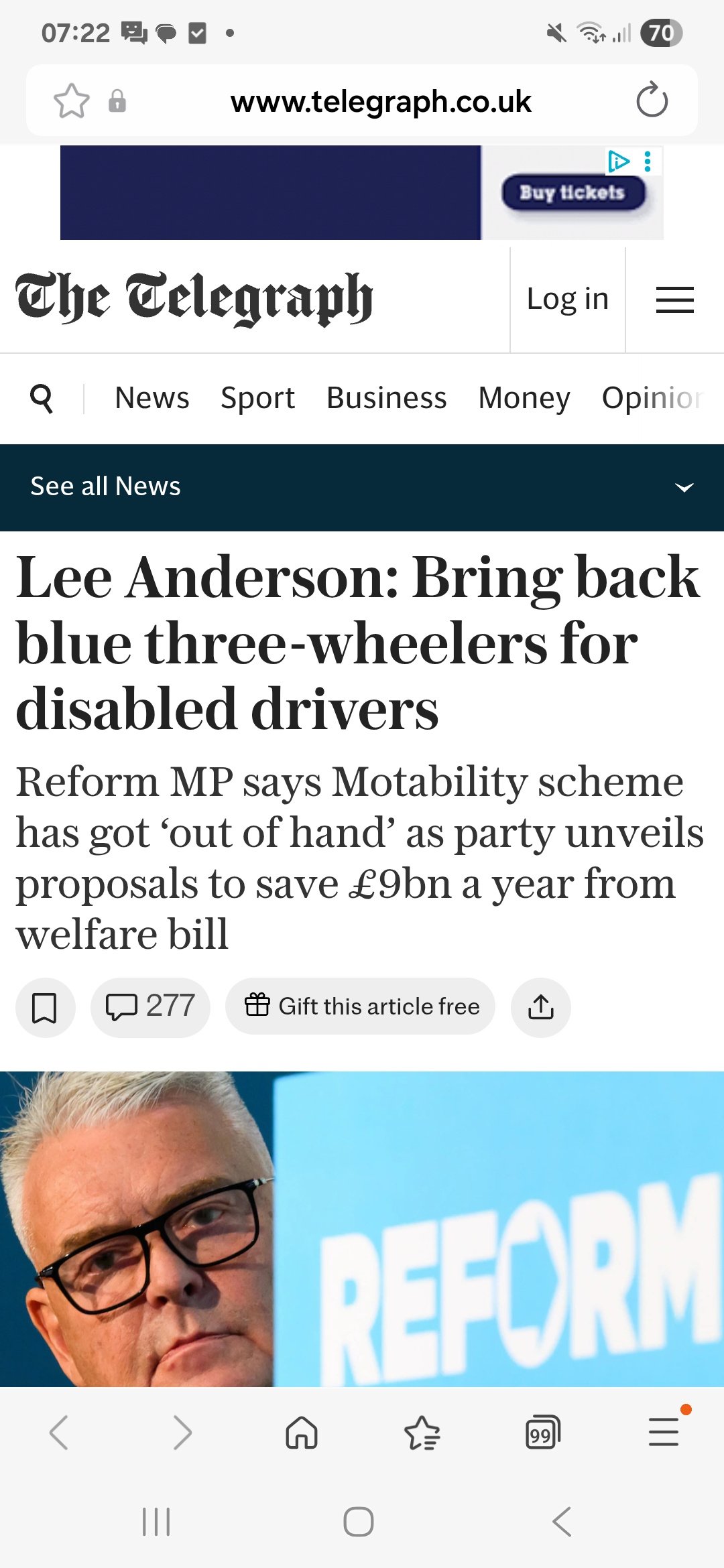The width and height of the screenshot is (724, 1568).
Task: Switch to the Business section
Action: tap(386, 398)
